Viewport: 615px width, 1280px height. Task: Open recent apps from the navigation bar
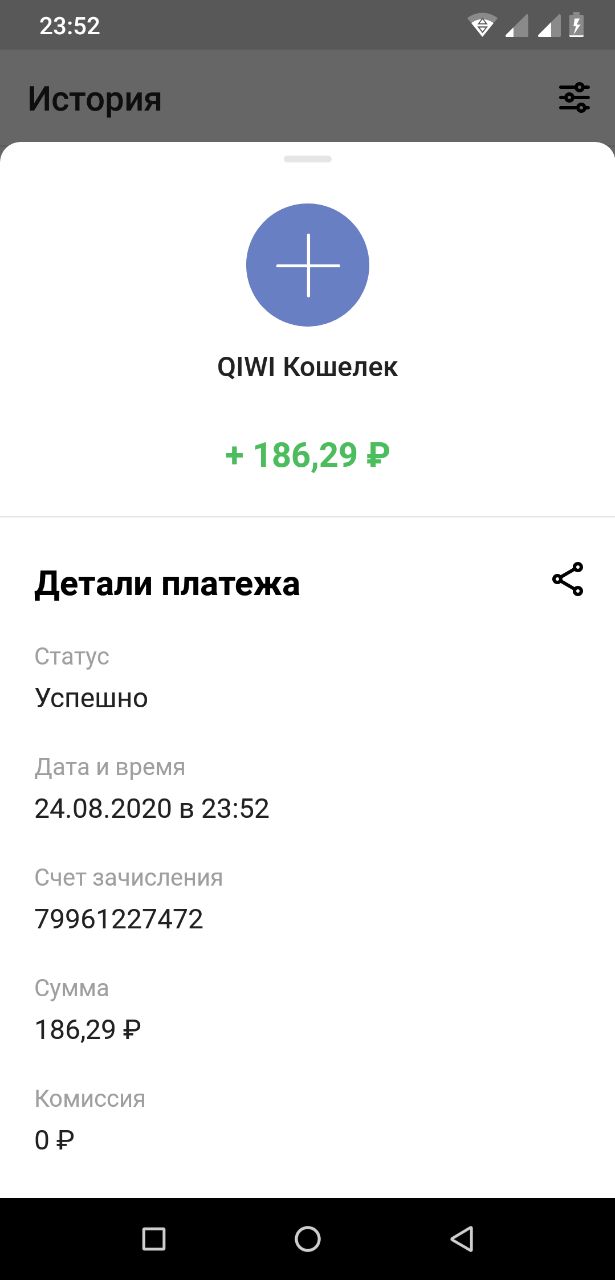(x=153, y=1239)
